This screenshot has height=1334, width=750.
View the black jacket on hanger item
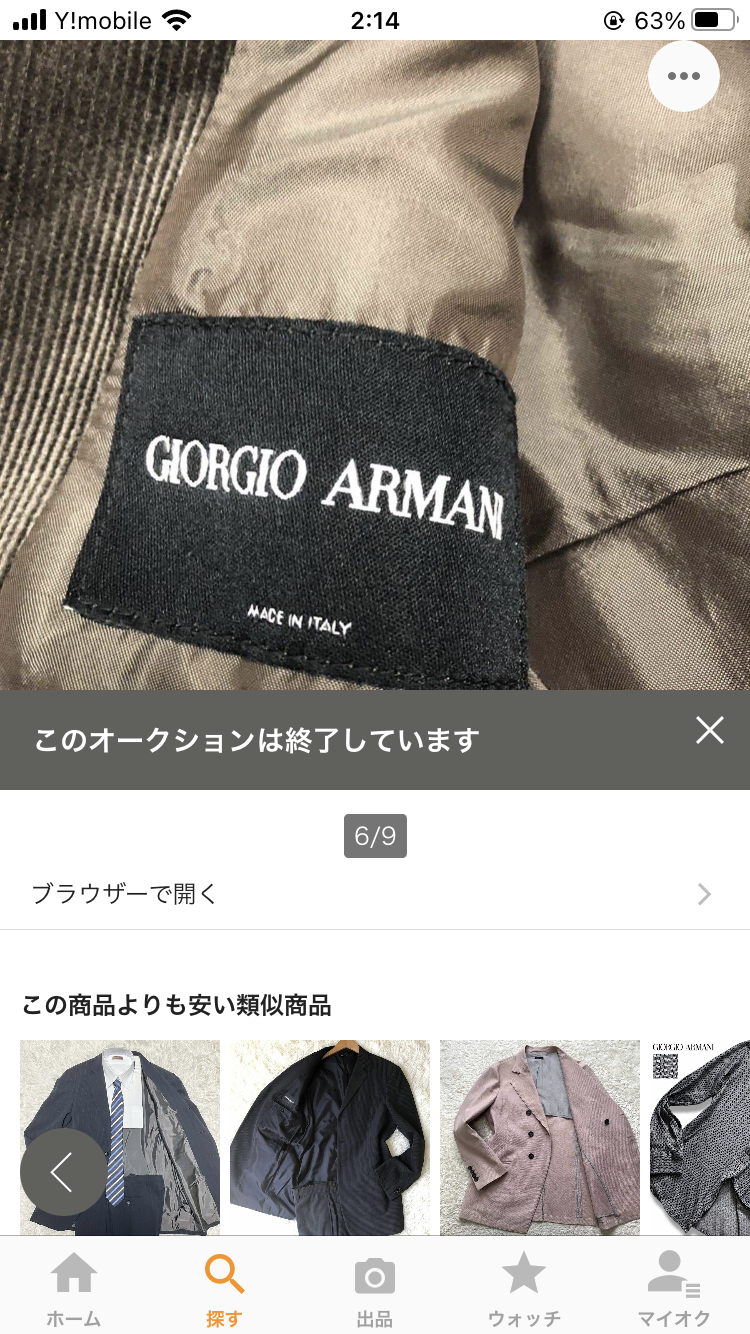pyautogui.click(x=330, y=1138)
